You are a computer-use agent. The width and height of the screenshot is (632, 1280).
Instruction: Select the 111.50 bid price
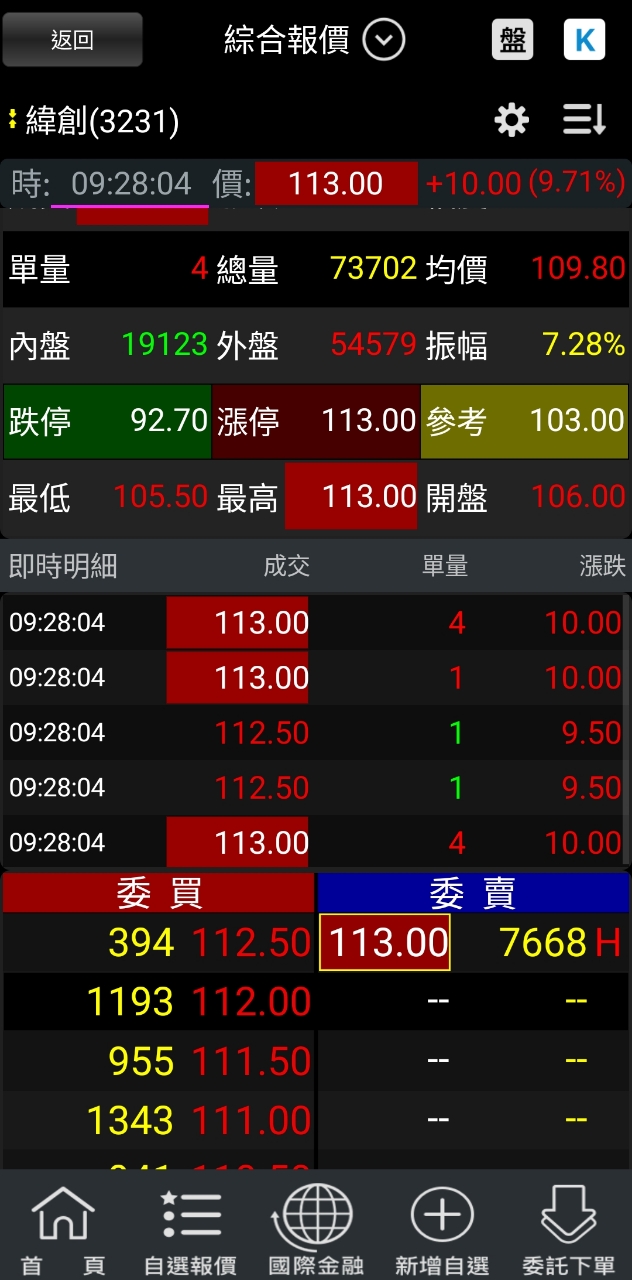point(251,1061)
